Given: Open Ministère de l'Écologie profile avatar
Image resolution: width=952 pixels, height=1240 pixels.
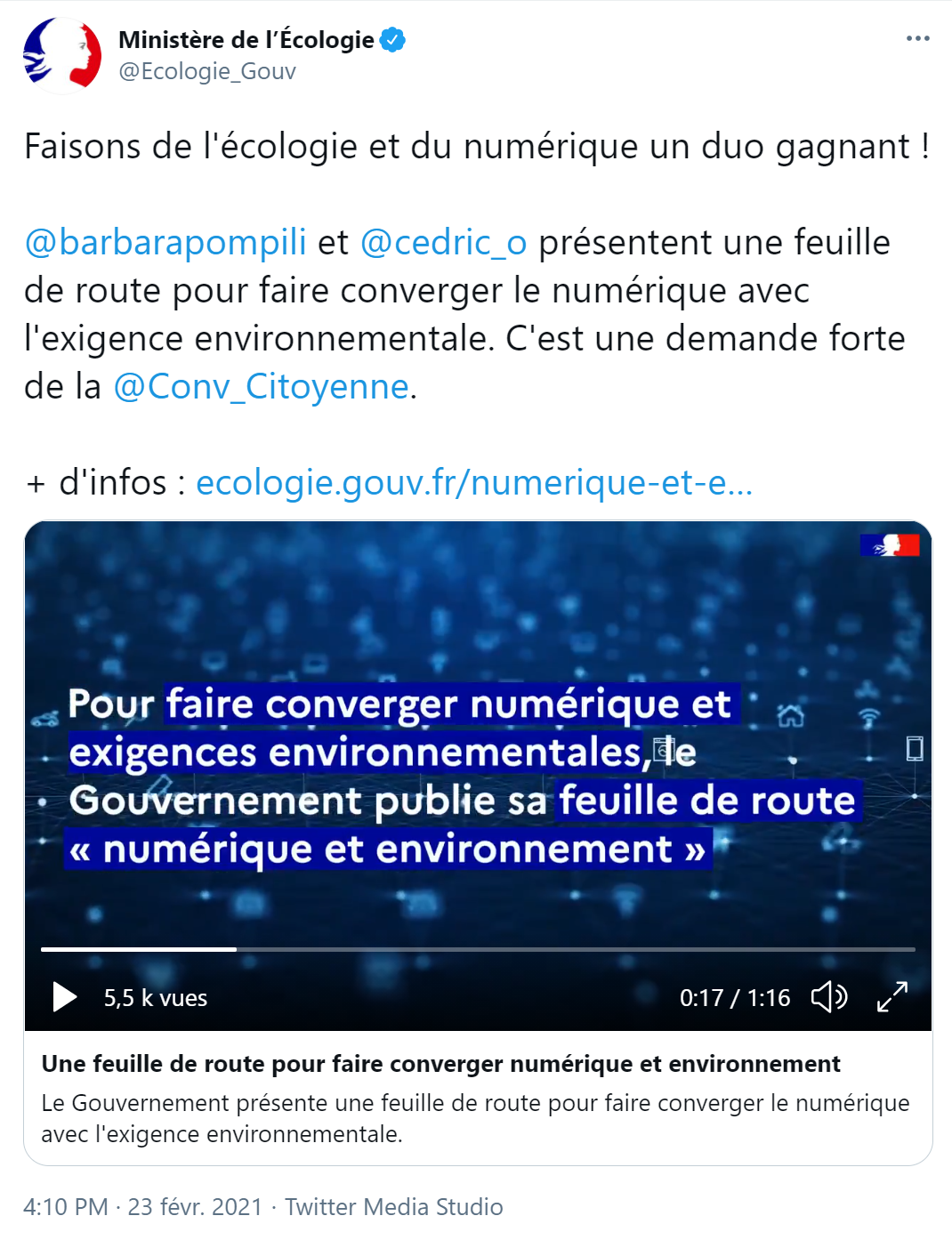Looking at the screenshot, I should (61, 55).
